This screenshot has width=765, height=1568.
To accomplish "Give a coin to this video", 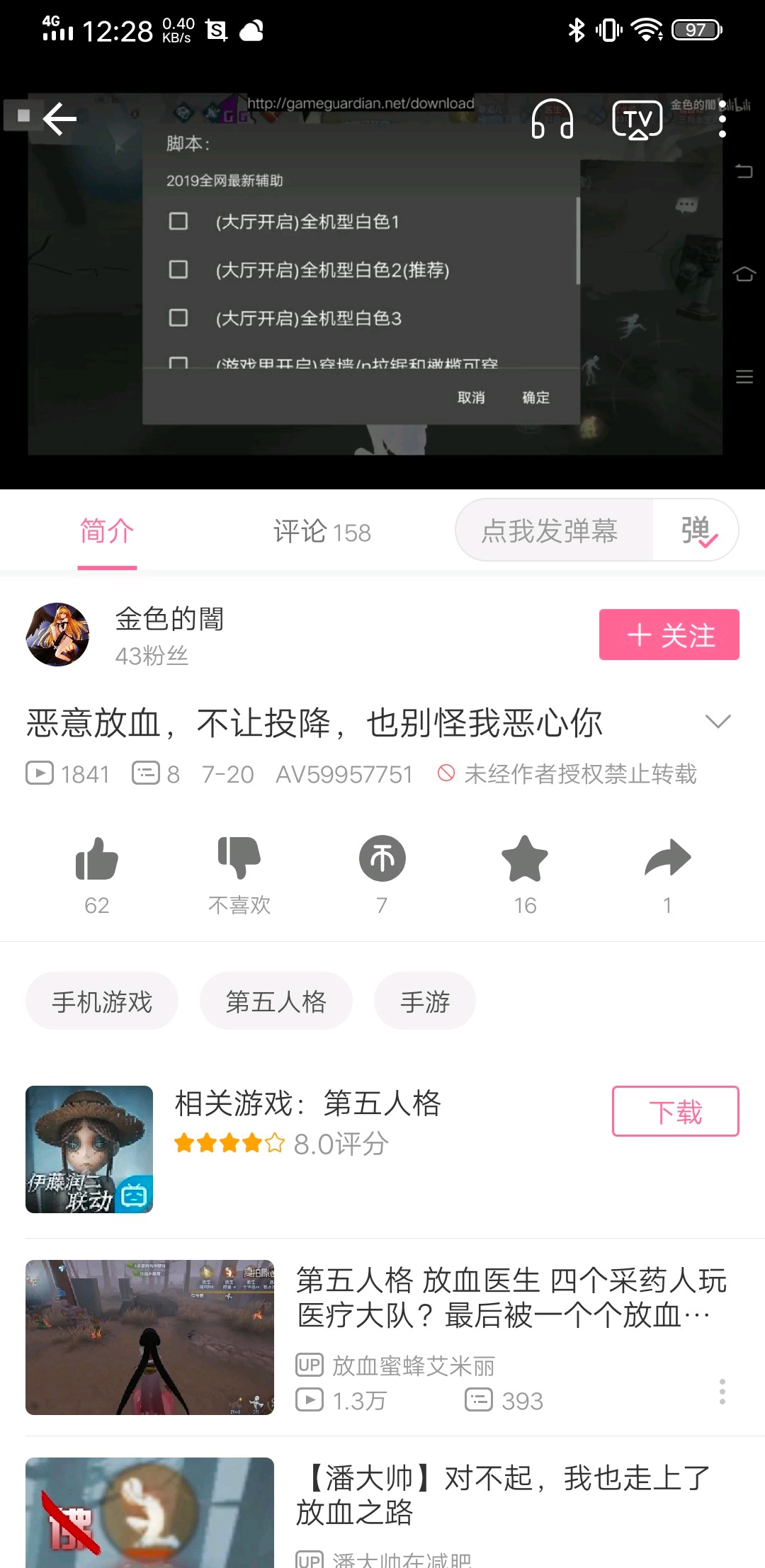I will pos(382,859).
